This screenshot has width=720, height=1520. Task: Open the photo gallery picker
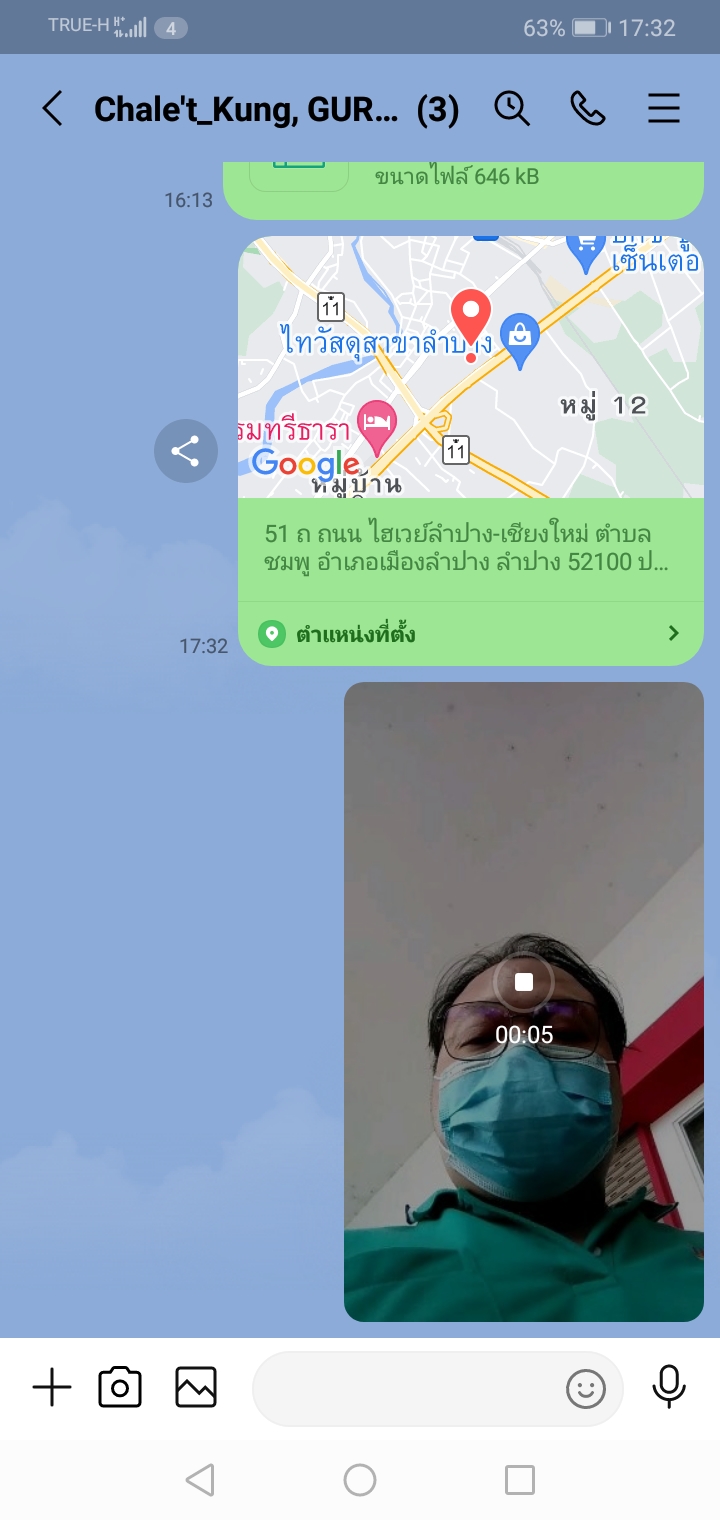[196, 1388]
